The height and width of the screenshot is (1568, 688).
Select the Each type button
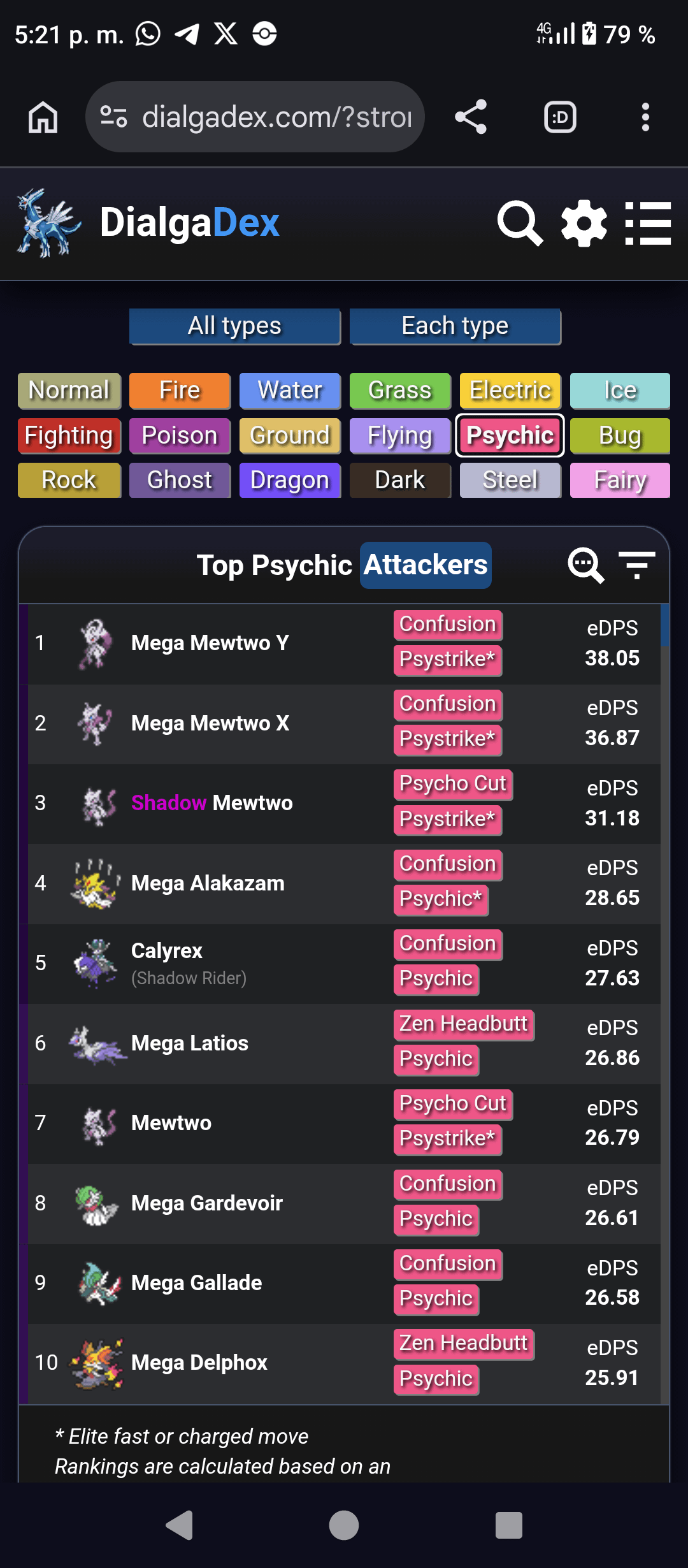455,326
